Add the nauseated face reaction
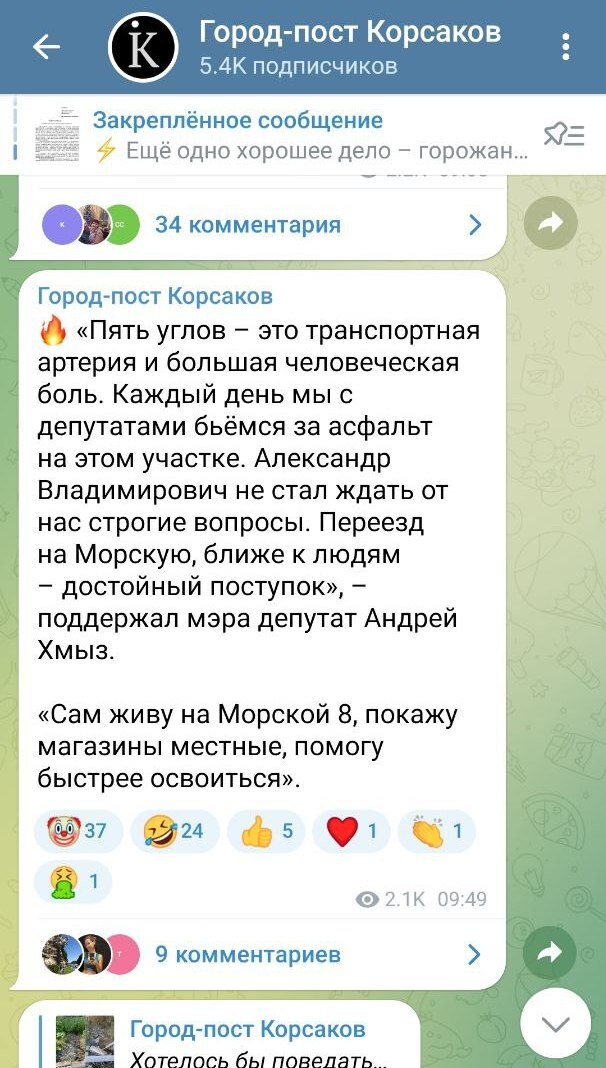Image resolution: width=606 pixels, height=1068 pixels. tap(73, 882)
